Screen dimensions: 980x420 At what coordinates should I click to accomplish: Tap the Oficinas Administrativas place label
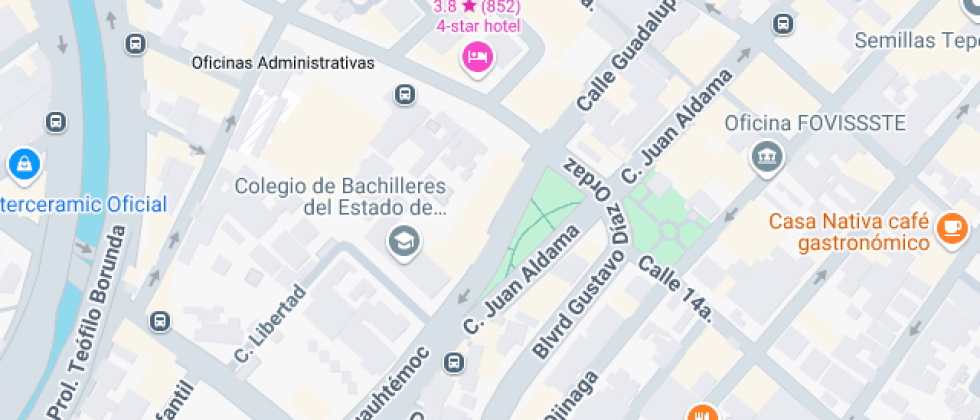click(x=283, y=63)
